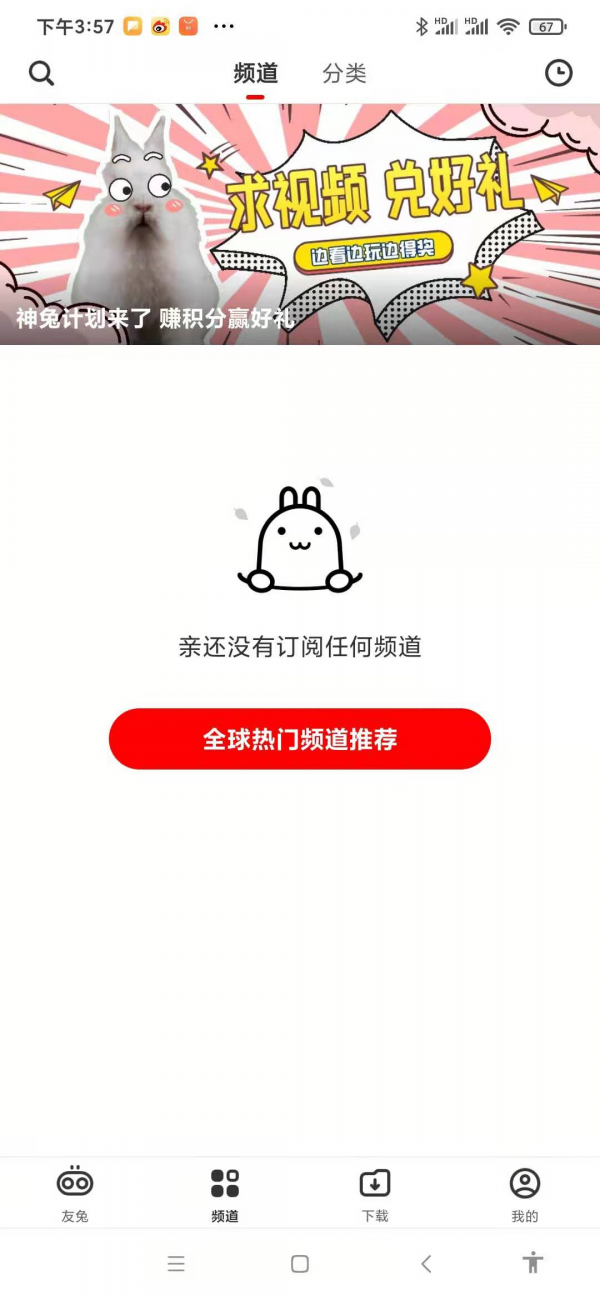Tap the system back button

426,1264
